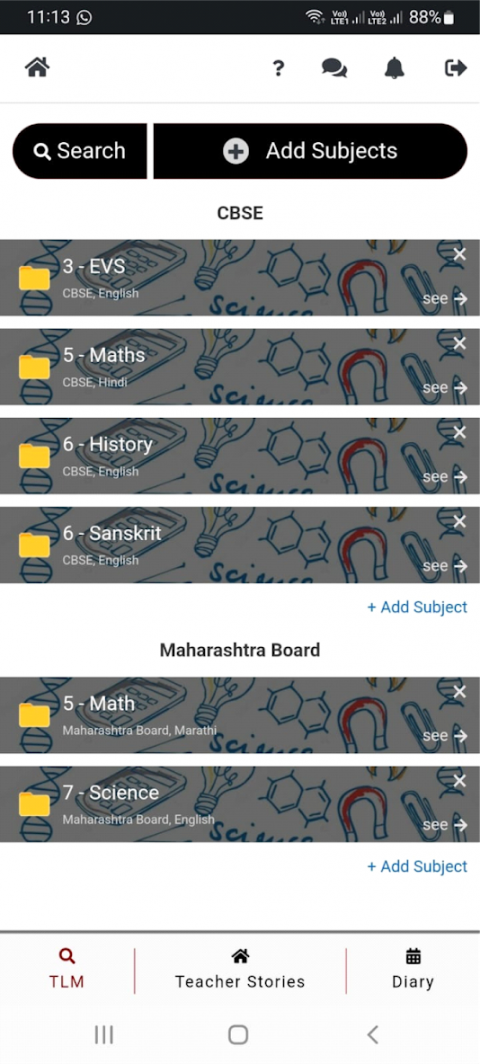Open the 3 - EVS subject card
480x1064 pixels.
240,278
